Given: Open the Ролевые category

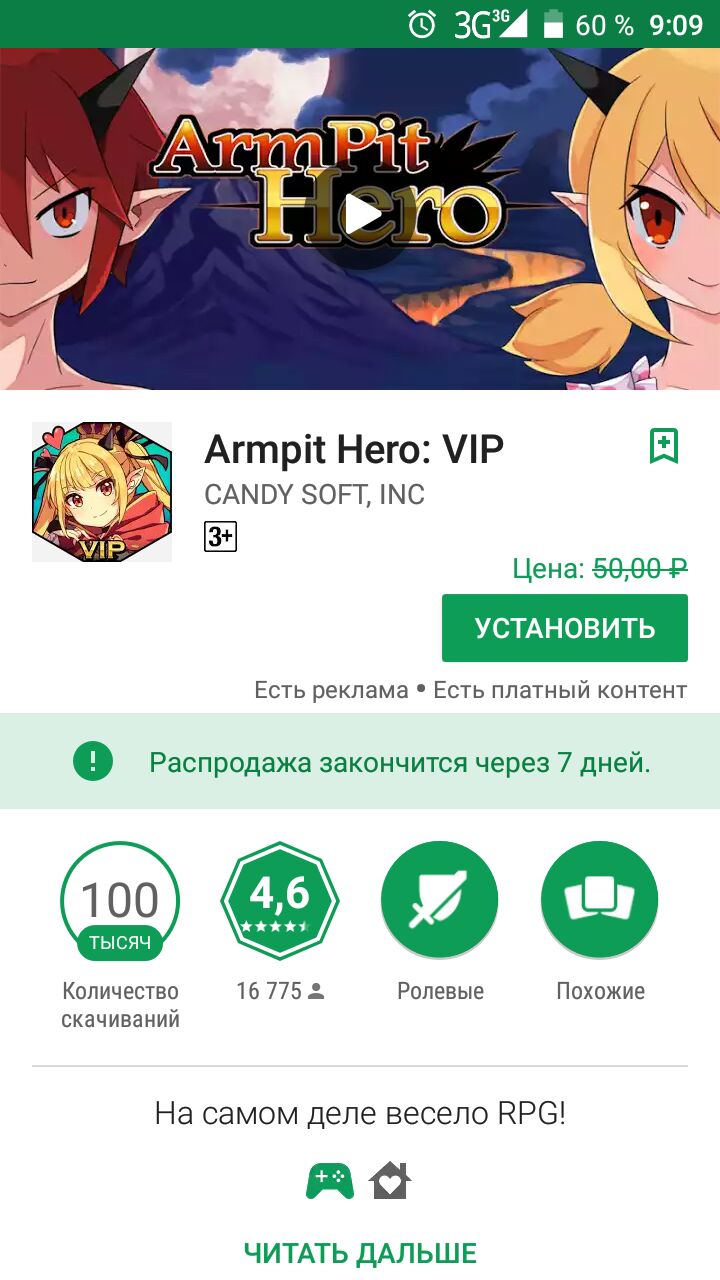Looking at the screenshot, I should [x=440, y=901].
